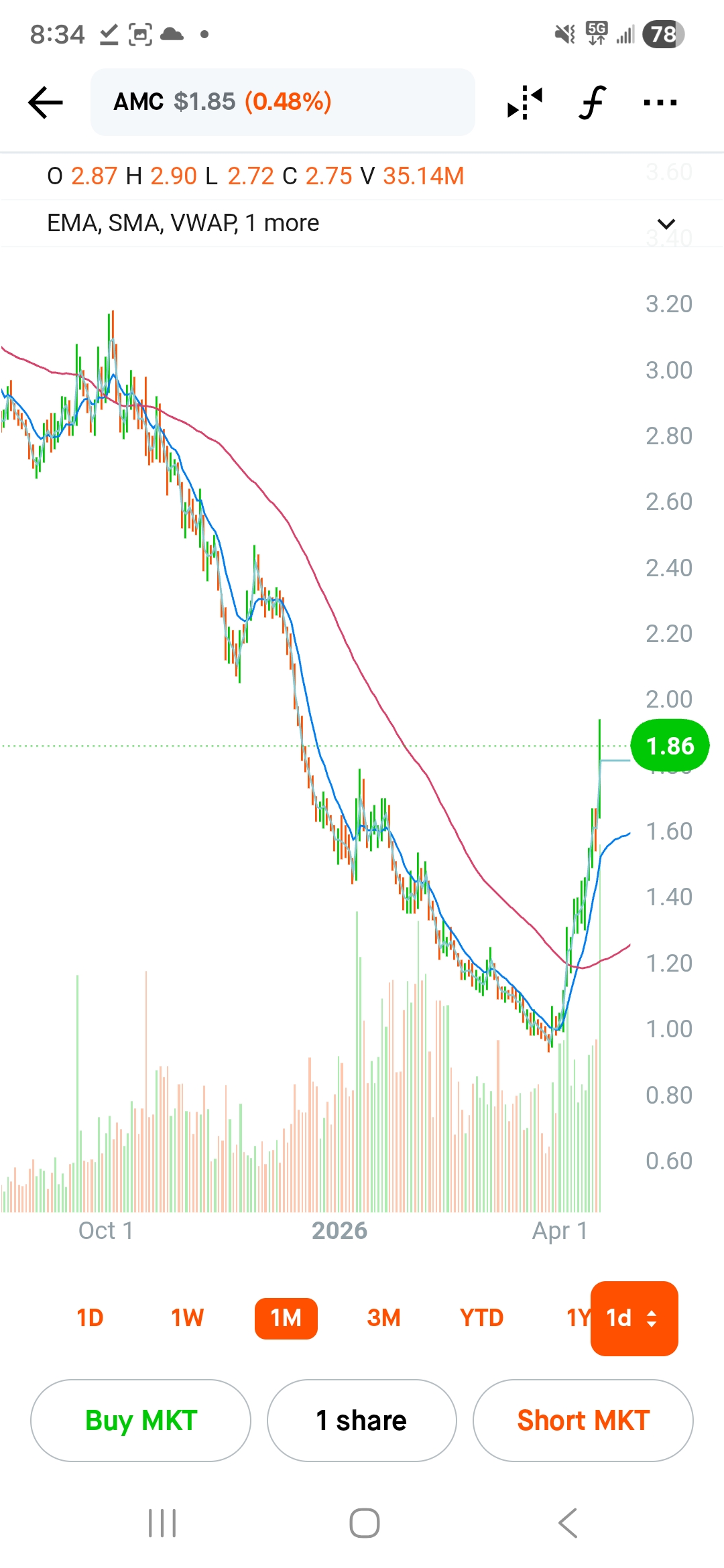Change the 1 share quantity
724x1568 pixels.
click(361, 1420)
